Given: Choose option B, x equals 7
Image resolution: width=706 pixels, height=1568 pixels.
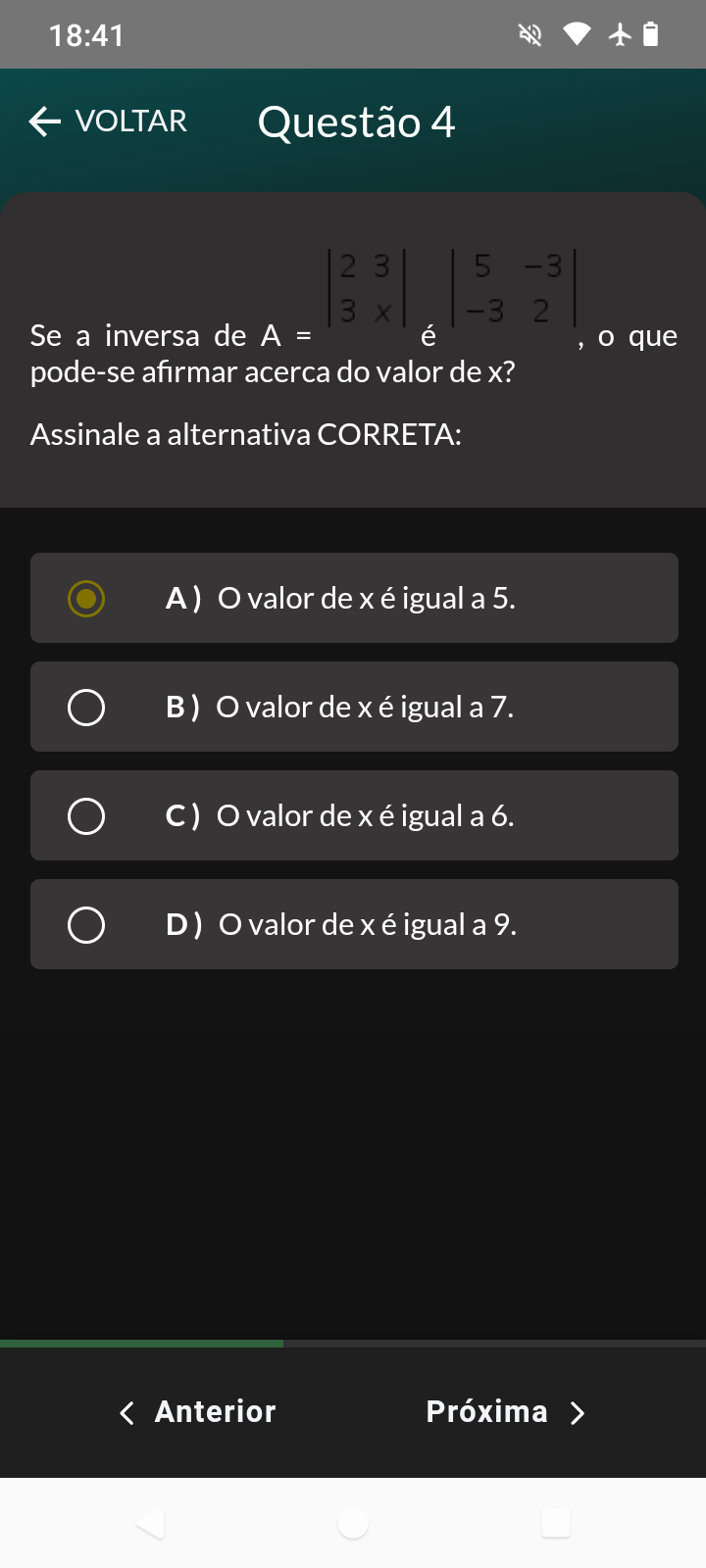Looking at the screenshot, I should pos(354,707).
